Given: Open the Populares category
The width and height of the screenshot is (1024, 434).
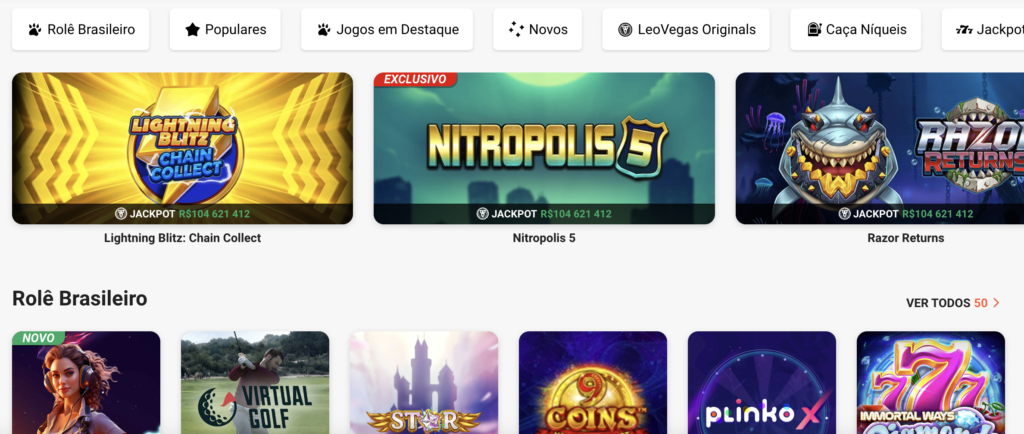Looking at the screenshot, I should pos(225,29).
